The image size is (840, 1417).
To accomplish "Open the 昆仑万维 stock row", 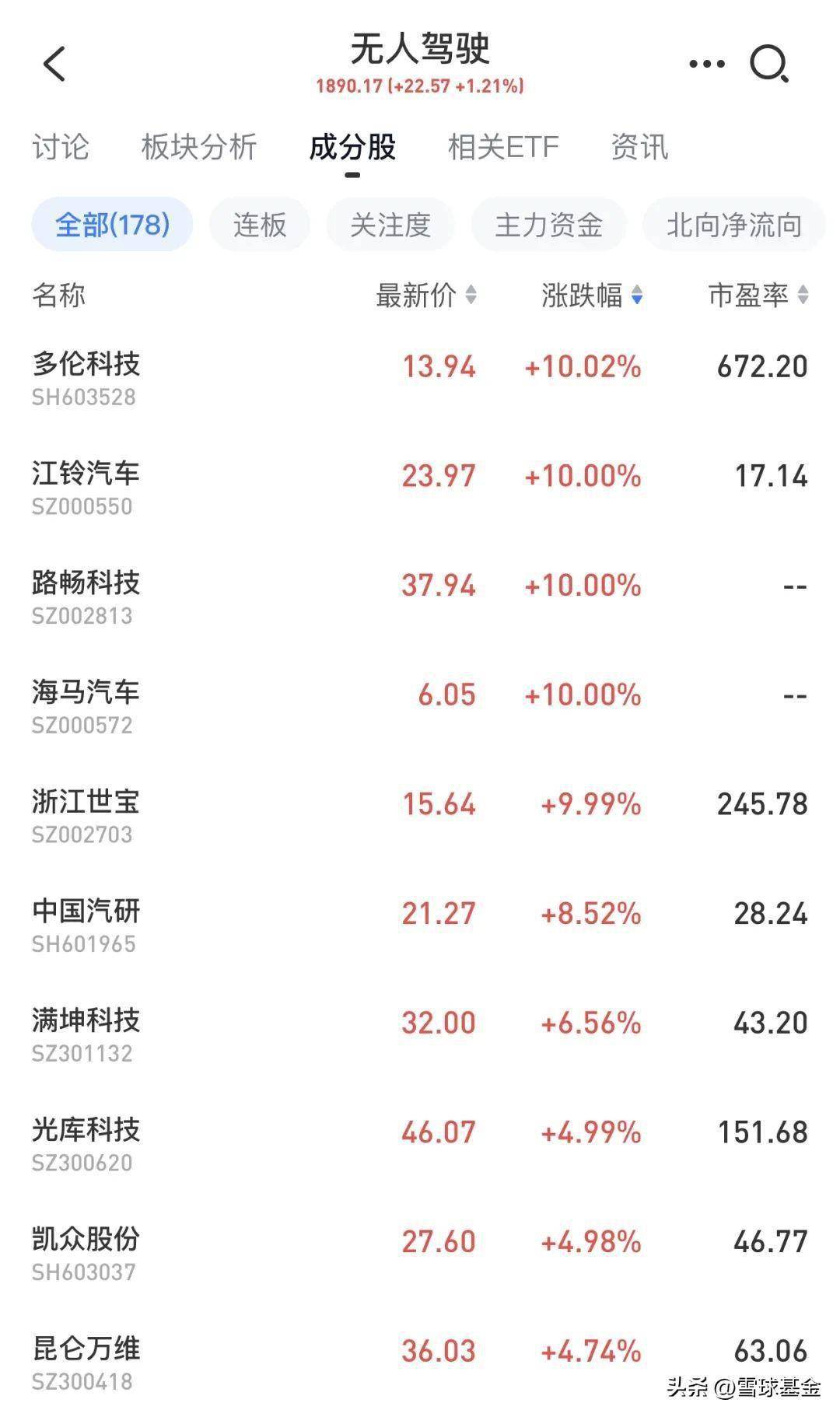I will 420,1364.
